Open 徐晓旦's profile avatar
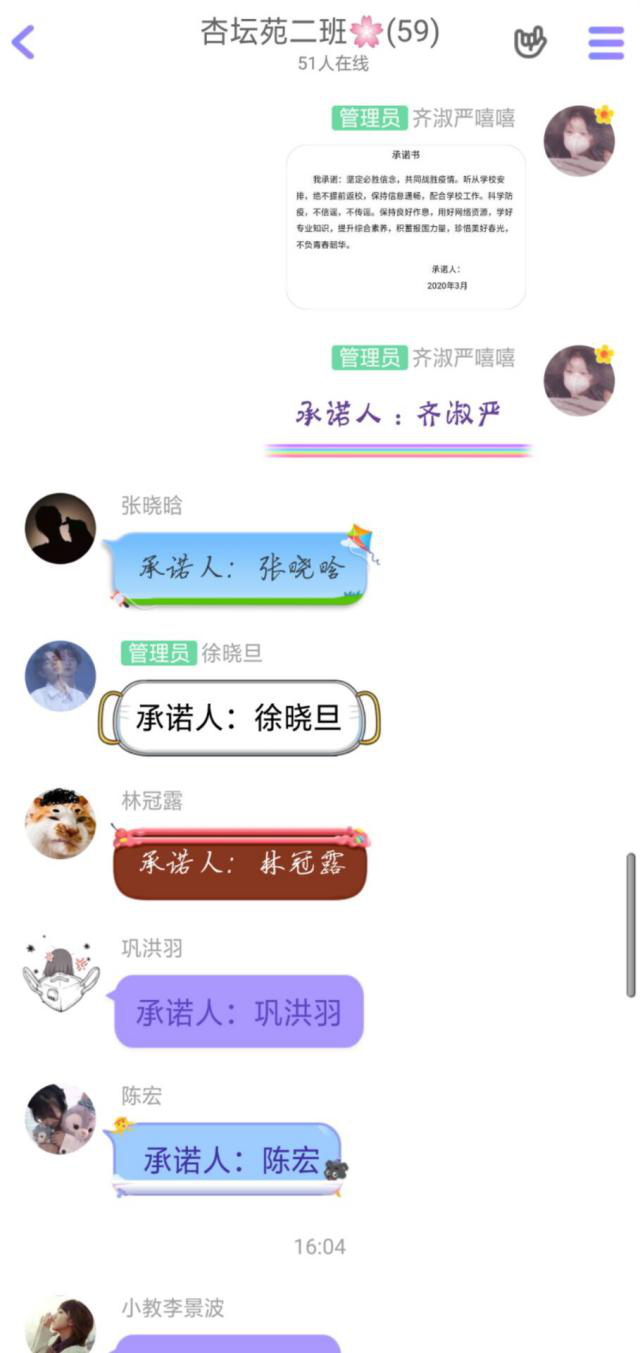 point(60,676)
